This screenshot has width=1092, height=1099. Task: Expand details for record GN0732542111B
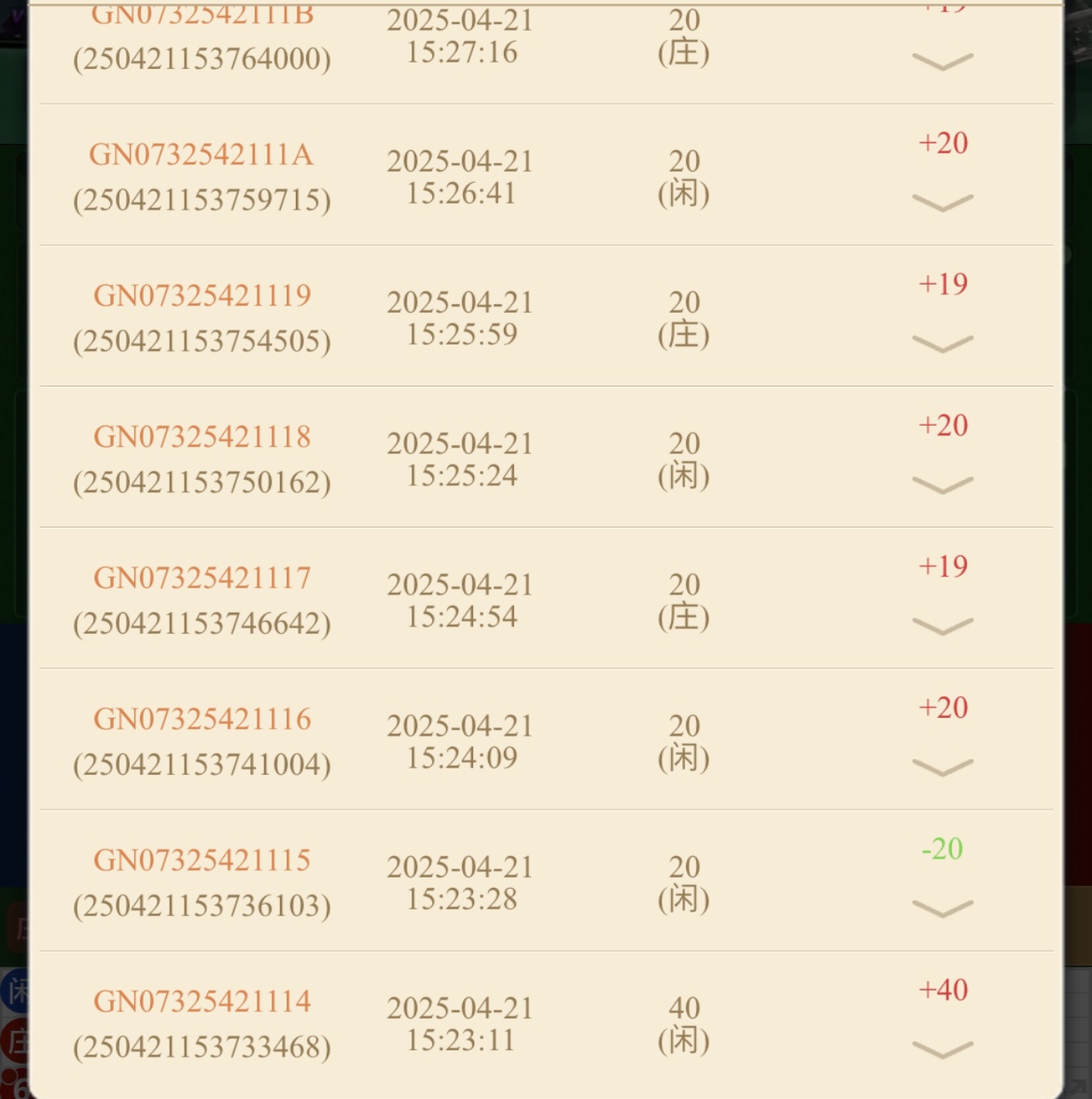[943, 62]
